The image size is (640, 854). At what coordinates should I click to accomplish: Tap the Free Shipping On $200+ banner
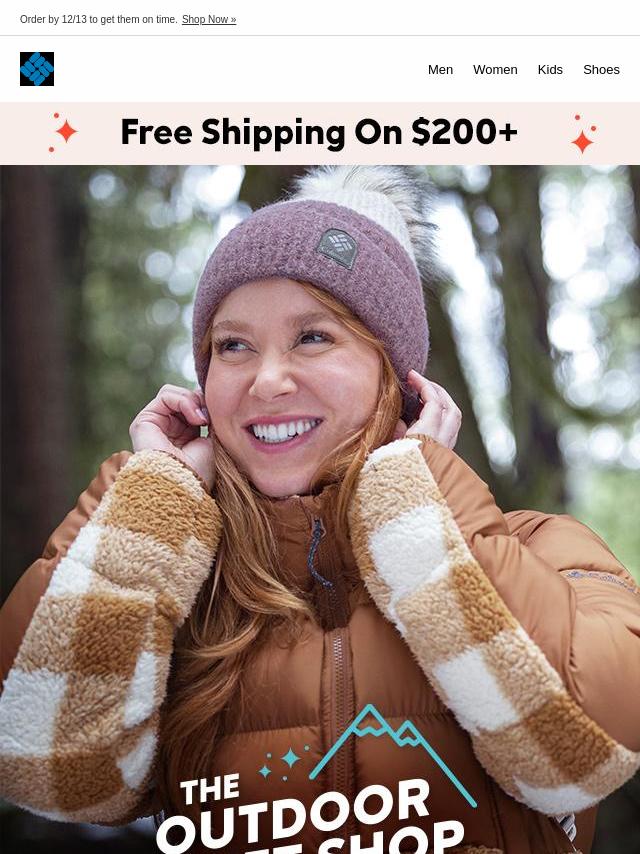coord(320,133)
